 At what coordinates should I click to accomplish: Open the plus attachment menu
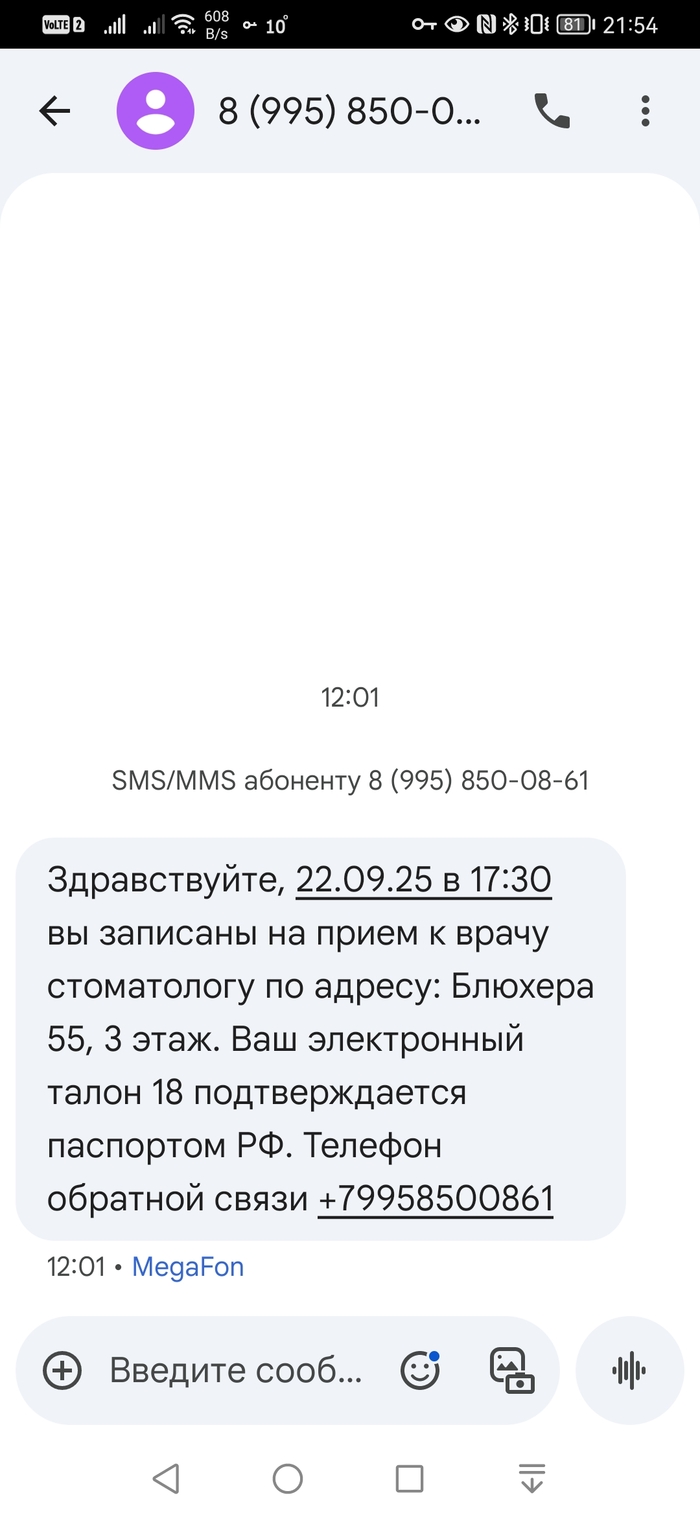click(62, 1369)
